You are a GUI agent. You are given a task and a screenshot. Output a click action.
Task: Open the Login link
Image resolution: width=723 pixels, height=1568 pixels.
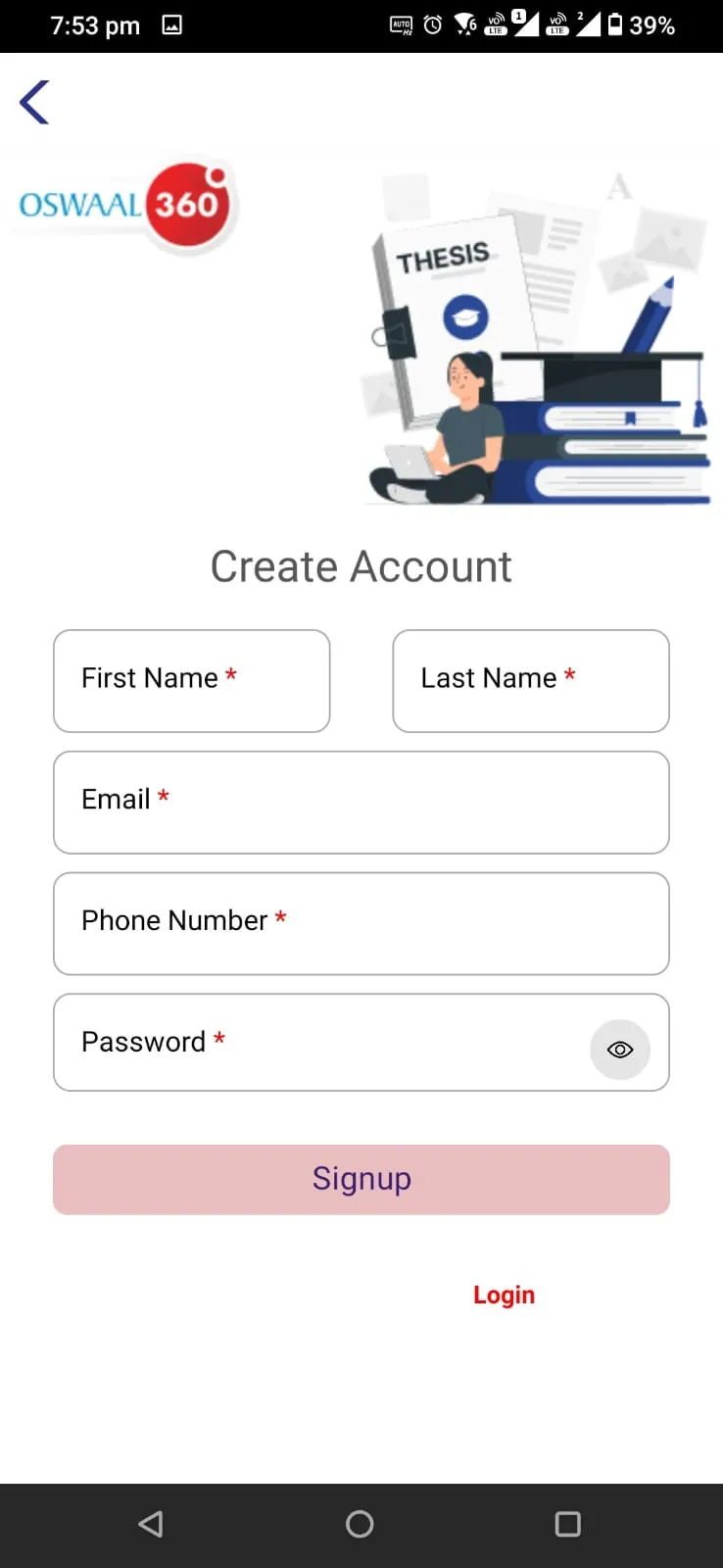(x=503, y=1294)
